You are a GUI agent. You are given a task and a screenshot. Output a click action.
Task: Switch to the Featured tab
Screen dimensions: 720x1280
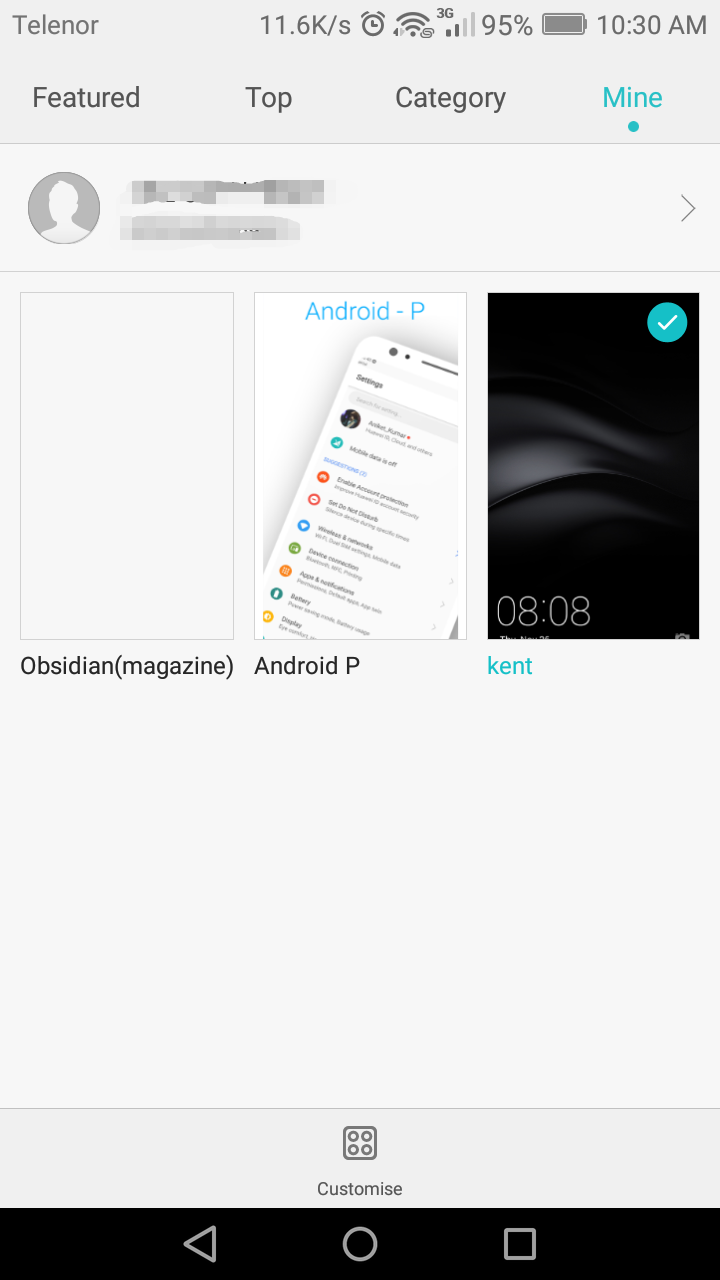(x=86, y=97)
